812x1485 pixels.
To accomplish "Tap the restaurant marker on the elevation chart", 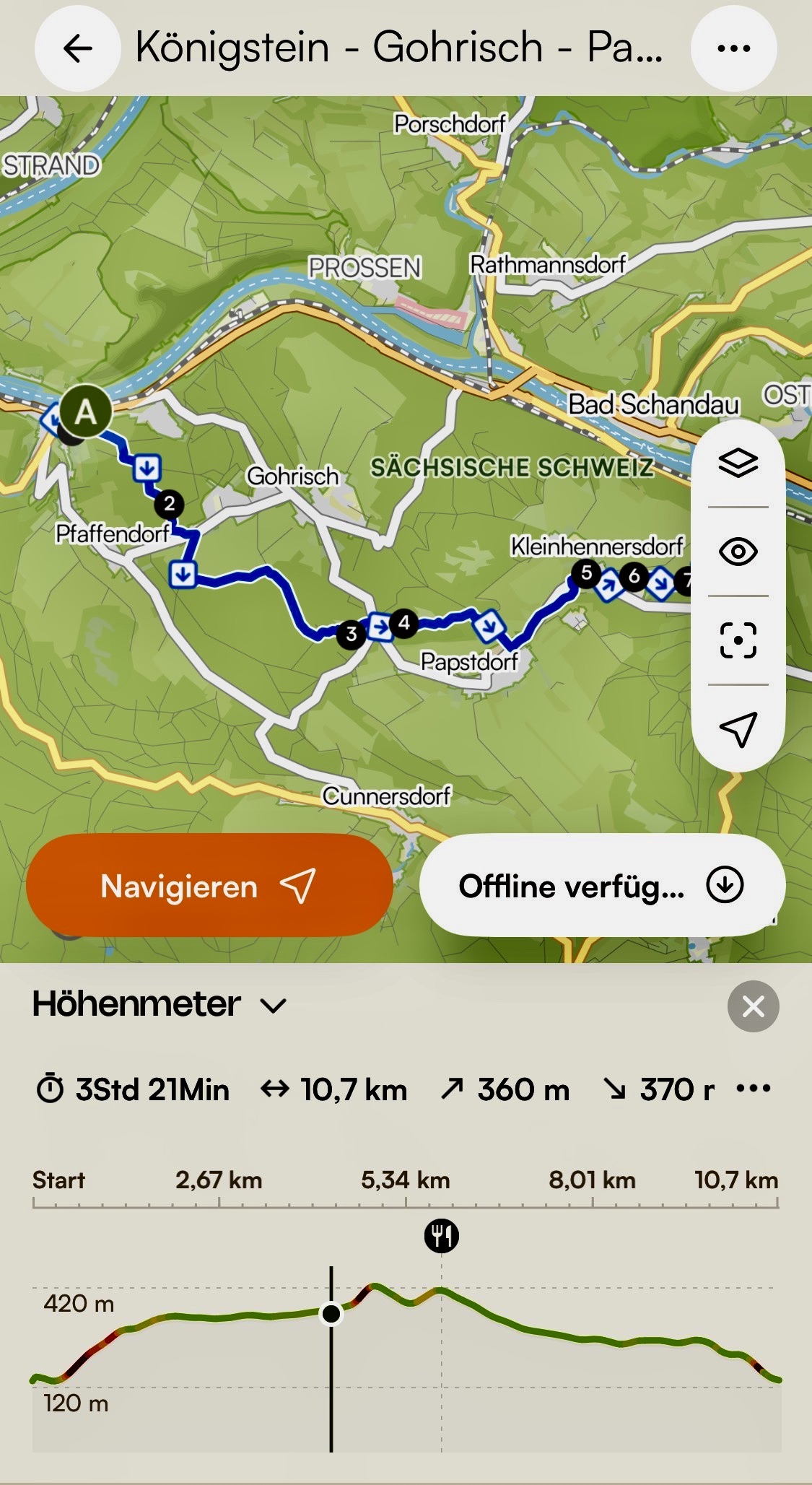I will tap(441, 1236).
